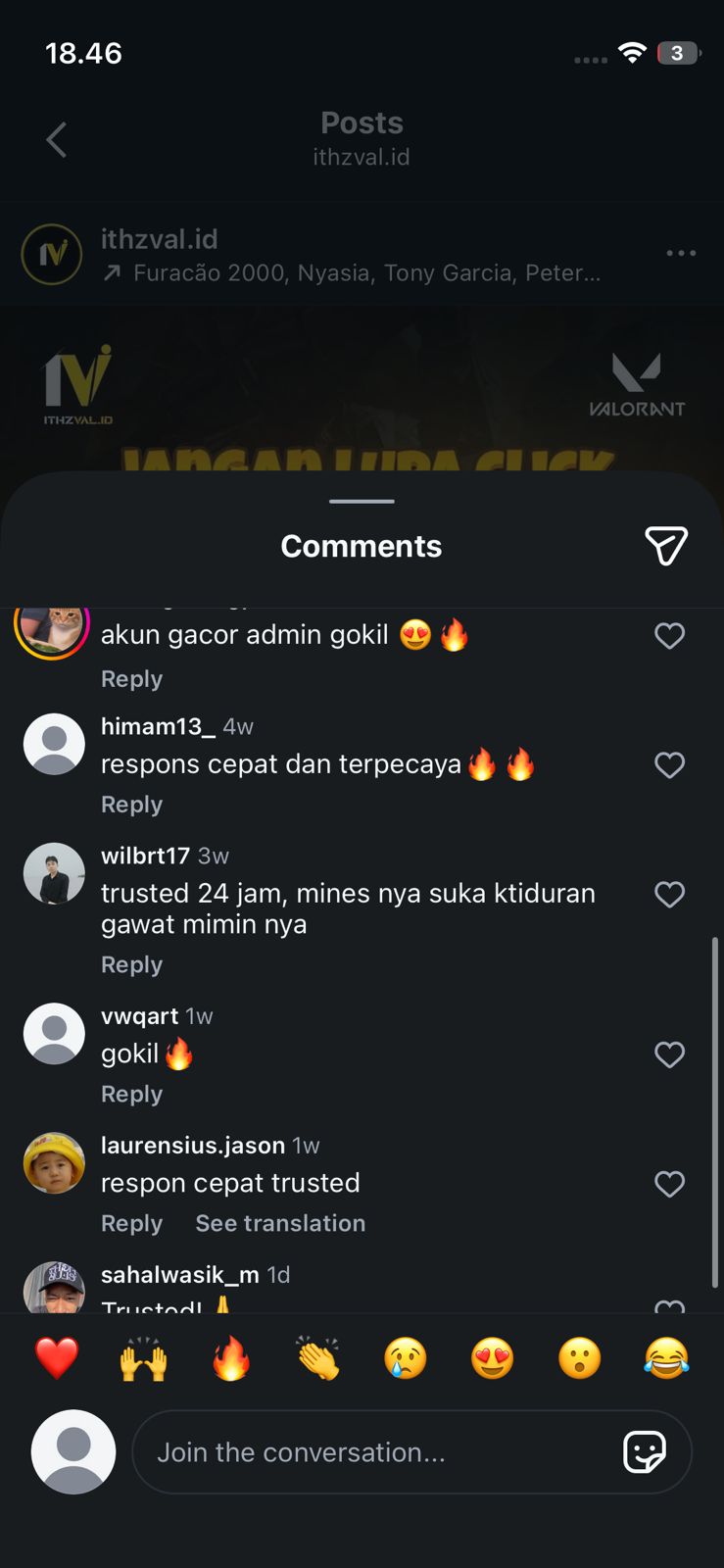Send the red heart quick emoji

(57, 1359)
